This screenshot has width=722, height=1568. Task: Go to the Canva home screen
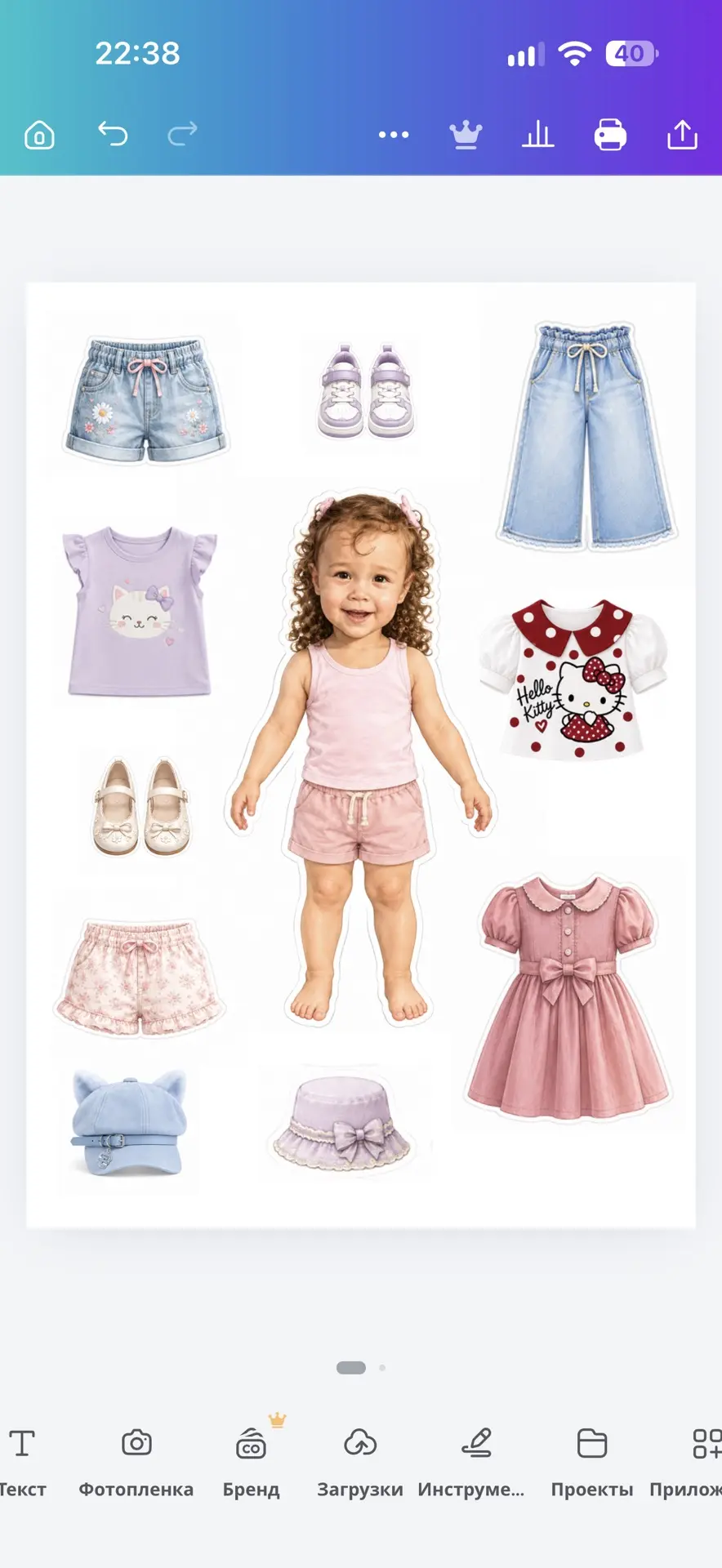click(39, 135)
